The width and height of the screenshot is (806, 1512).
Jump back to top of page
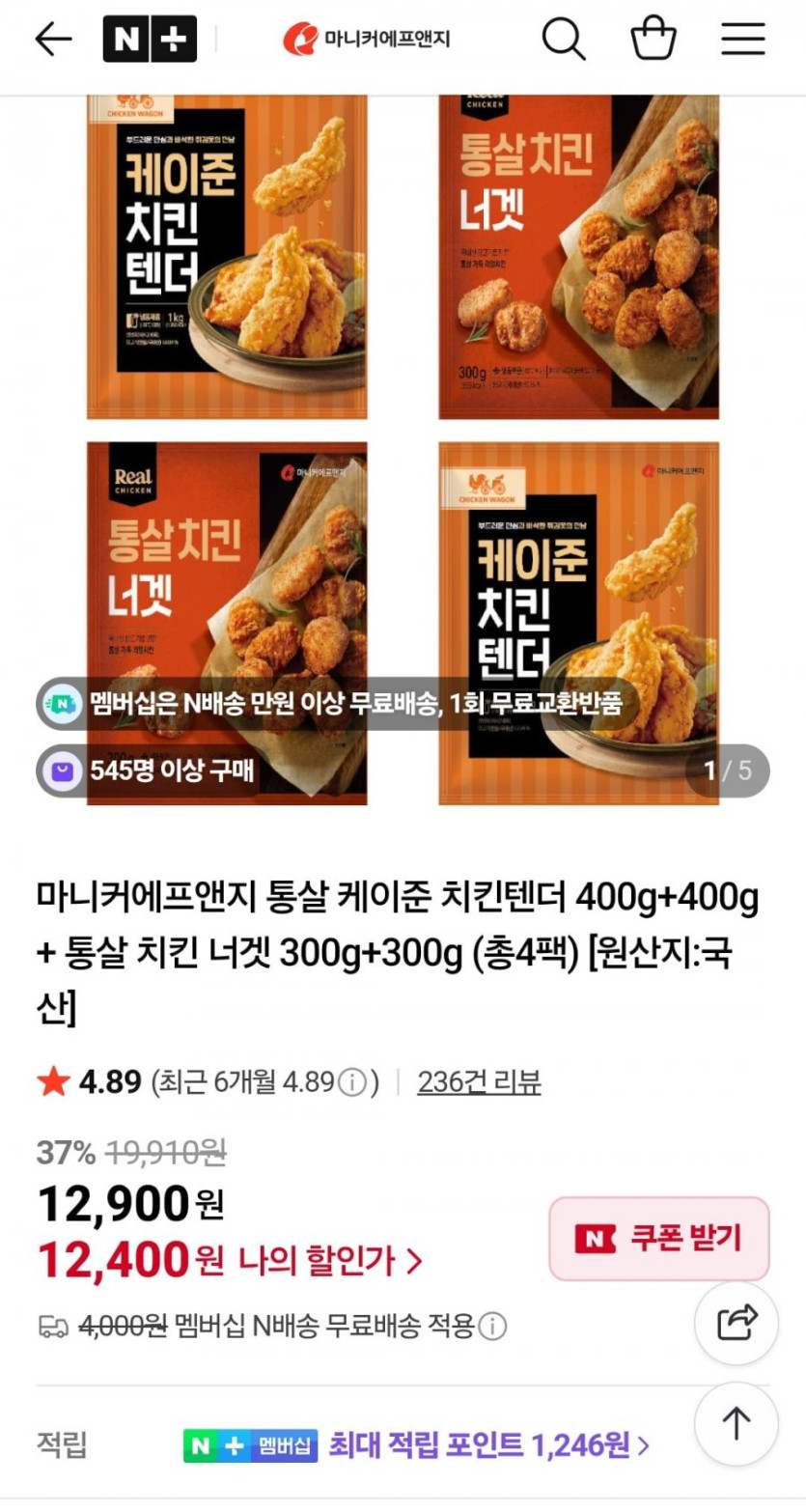coord(737,1423)
